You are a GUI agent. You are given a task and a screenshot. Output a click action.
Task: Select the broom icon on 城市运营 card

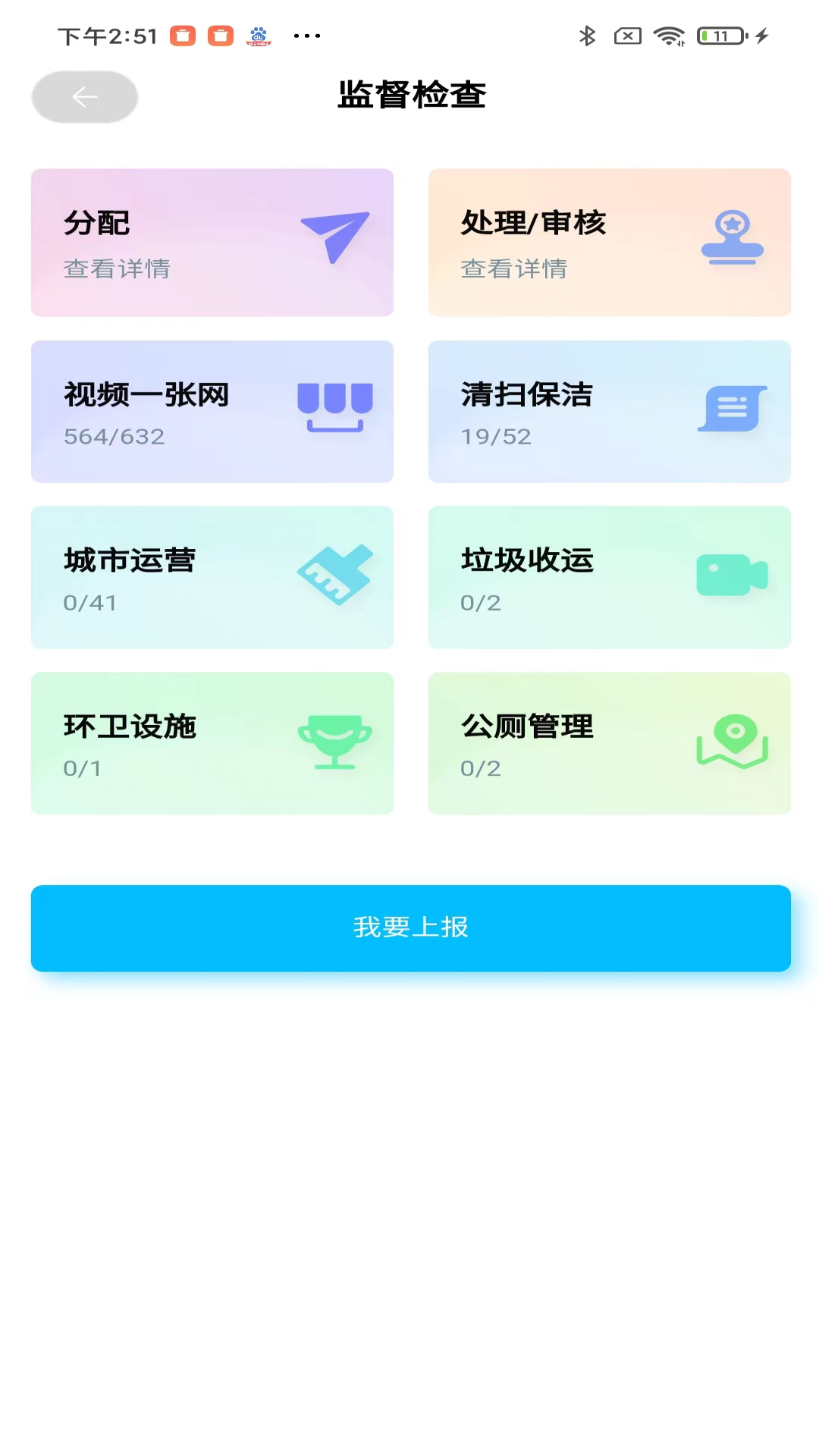click(x=334, y=574)
